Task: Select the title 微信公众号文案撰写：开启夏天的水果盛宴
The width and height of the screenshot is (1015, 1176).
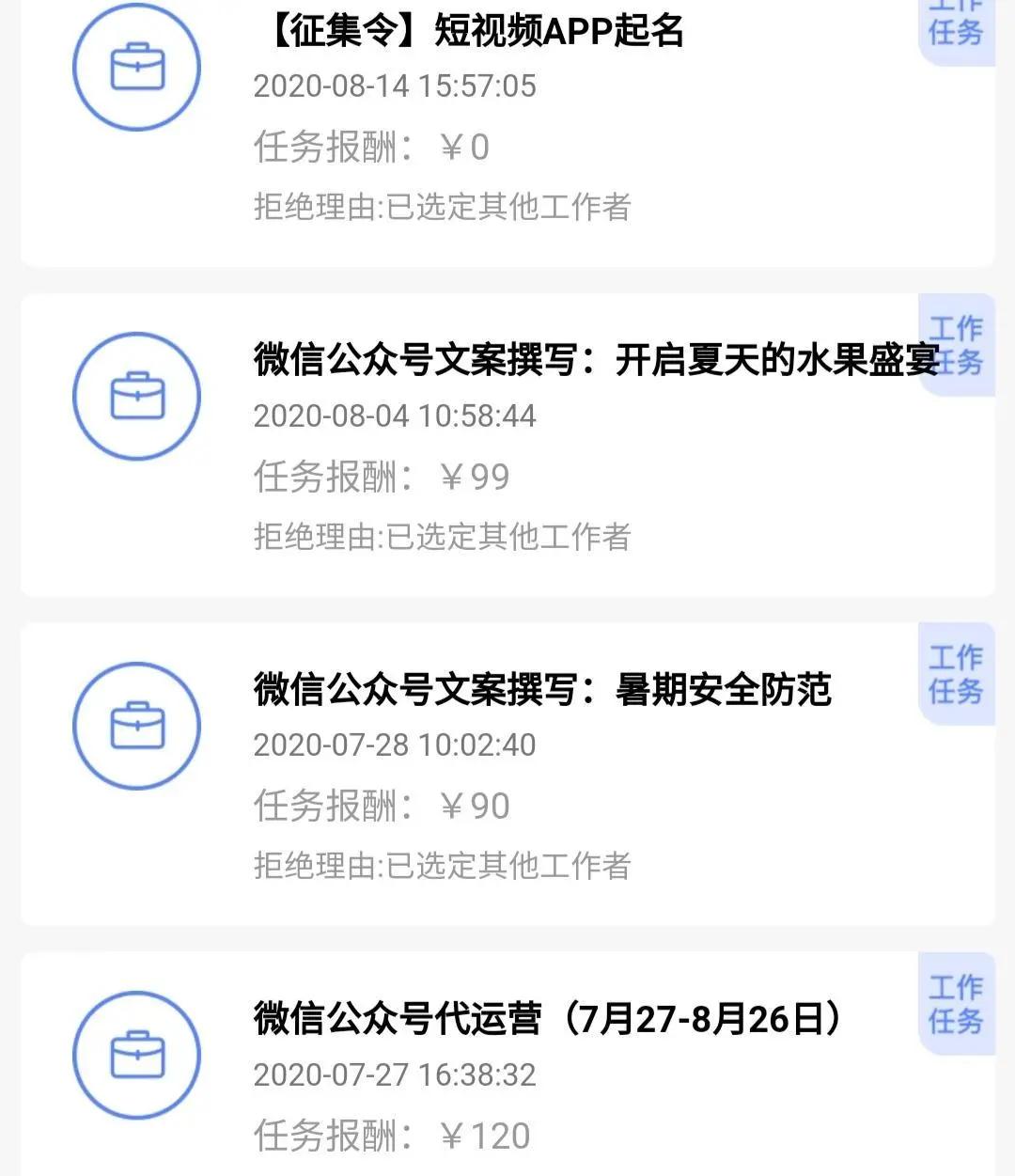Action: click(592, 360)
